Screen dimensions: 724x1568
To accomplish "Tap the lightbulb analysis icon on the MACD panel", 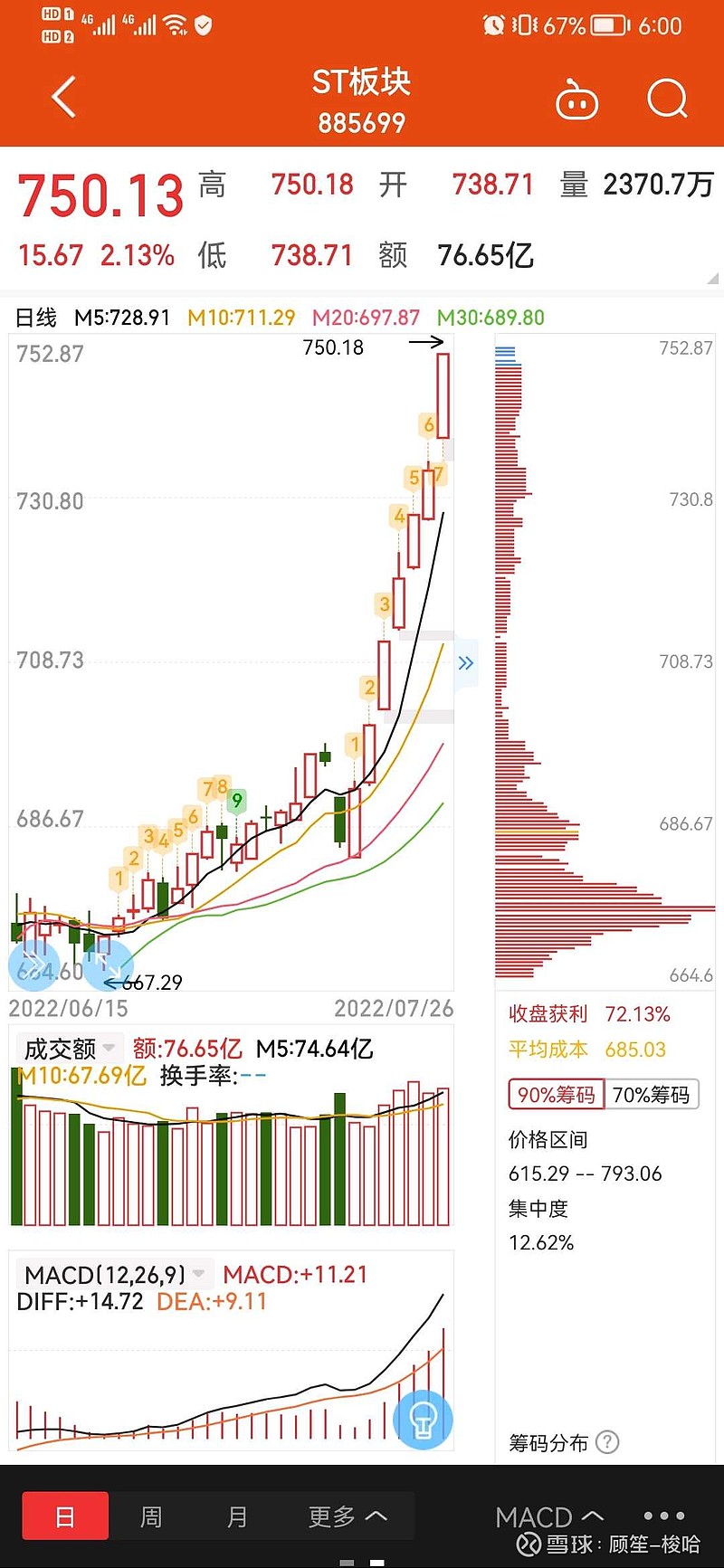I will tap(424, 1420).
